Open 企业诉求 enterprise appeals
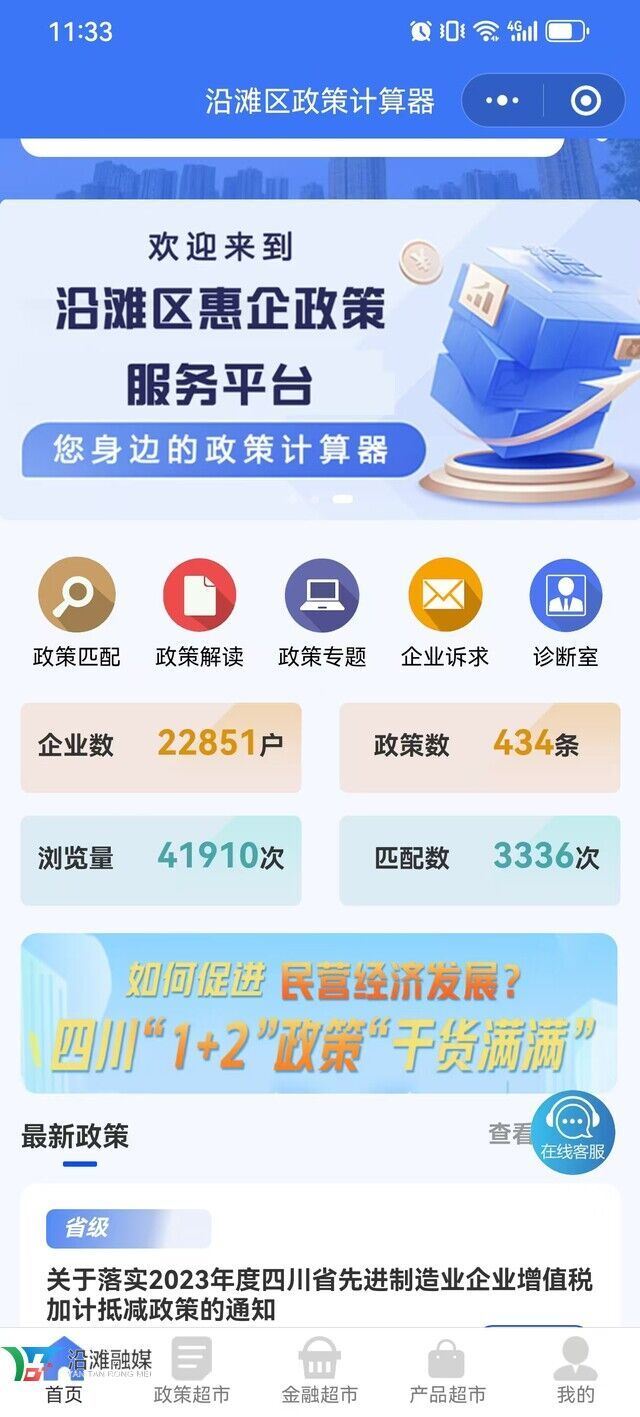The image size is (640, 1417). (445, 612)
